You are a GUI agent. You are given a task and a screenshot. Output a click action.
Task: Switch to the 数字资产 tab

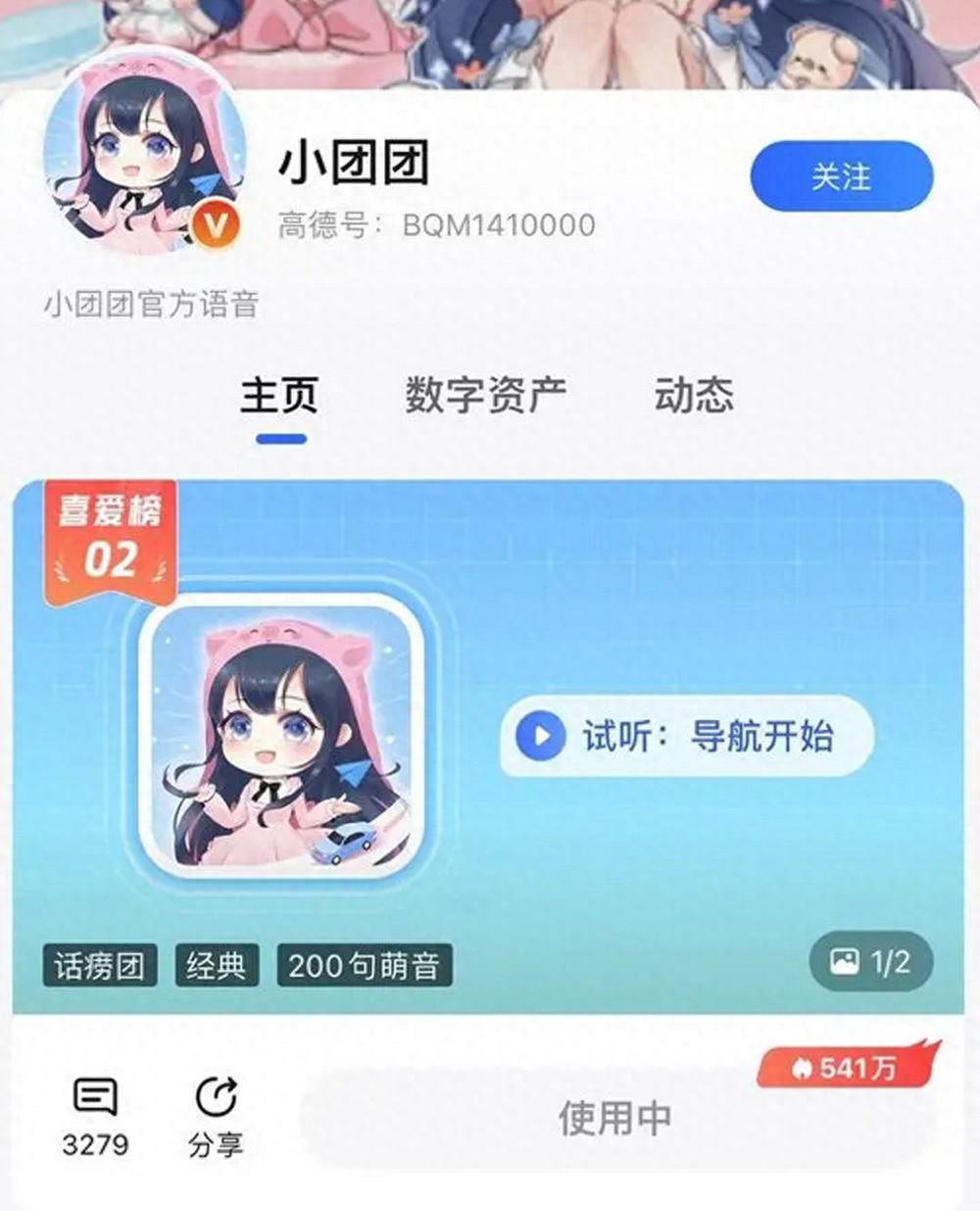click(x=486, y=395)
